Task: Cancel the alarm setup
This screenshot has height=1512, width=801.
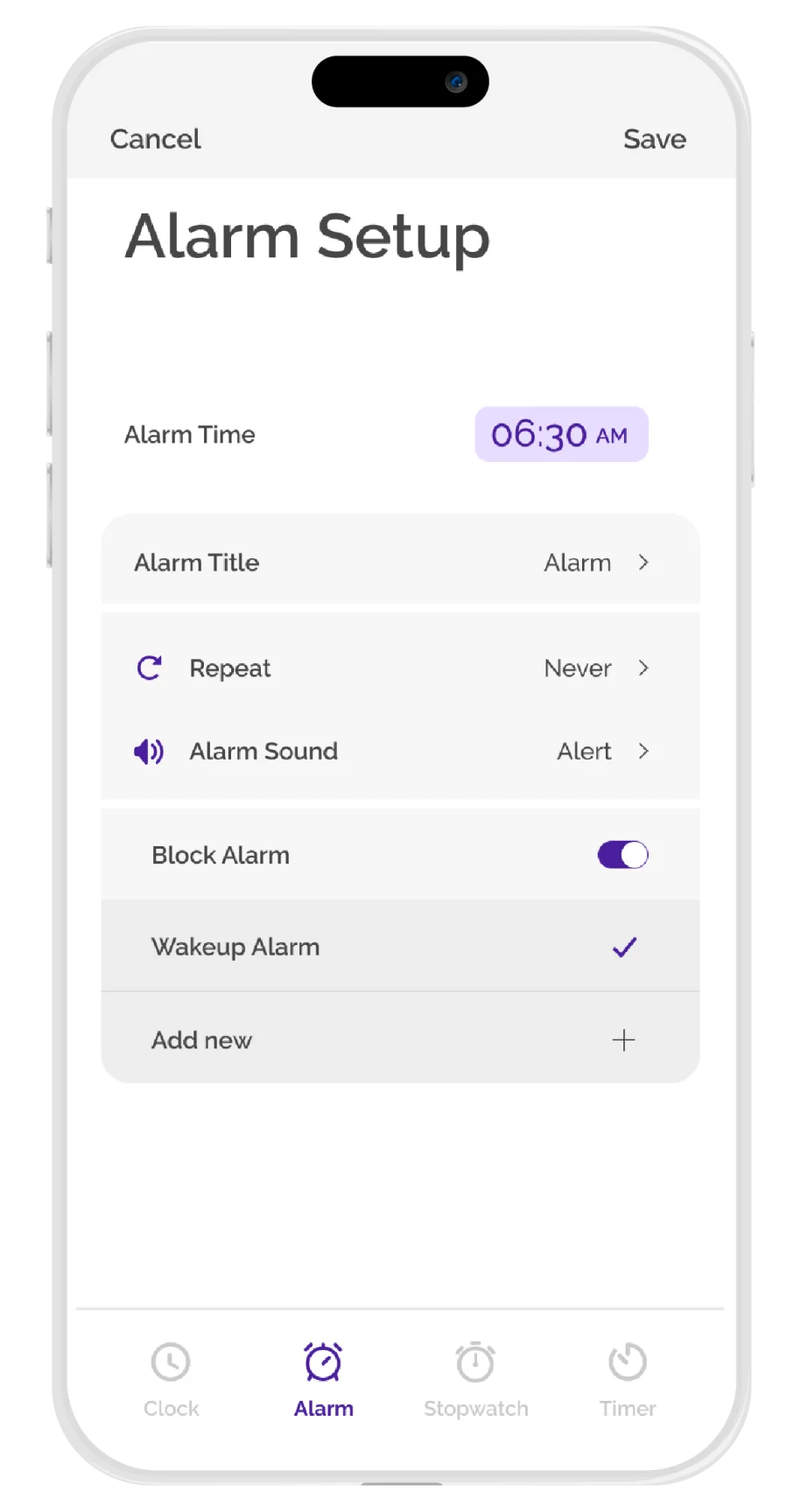Action: [155, 139]
